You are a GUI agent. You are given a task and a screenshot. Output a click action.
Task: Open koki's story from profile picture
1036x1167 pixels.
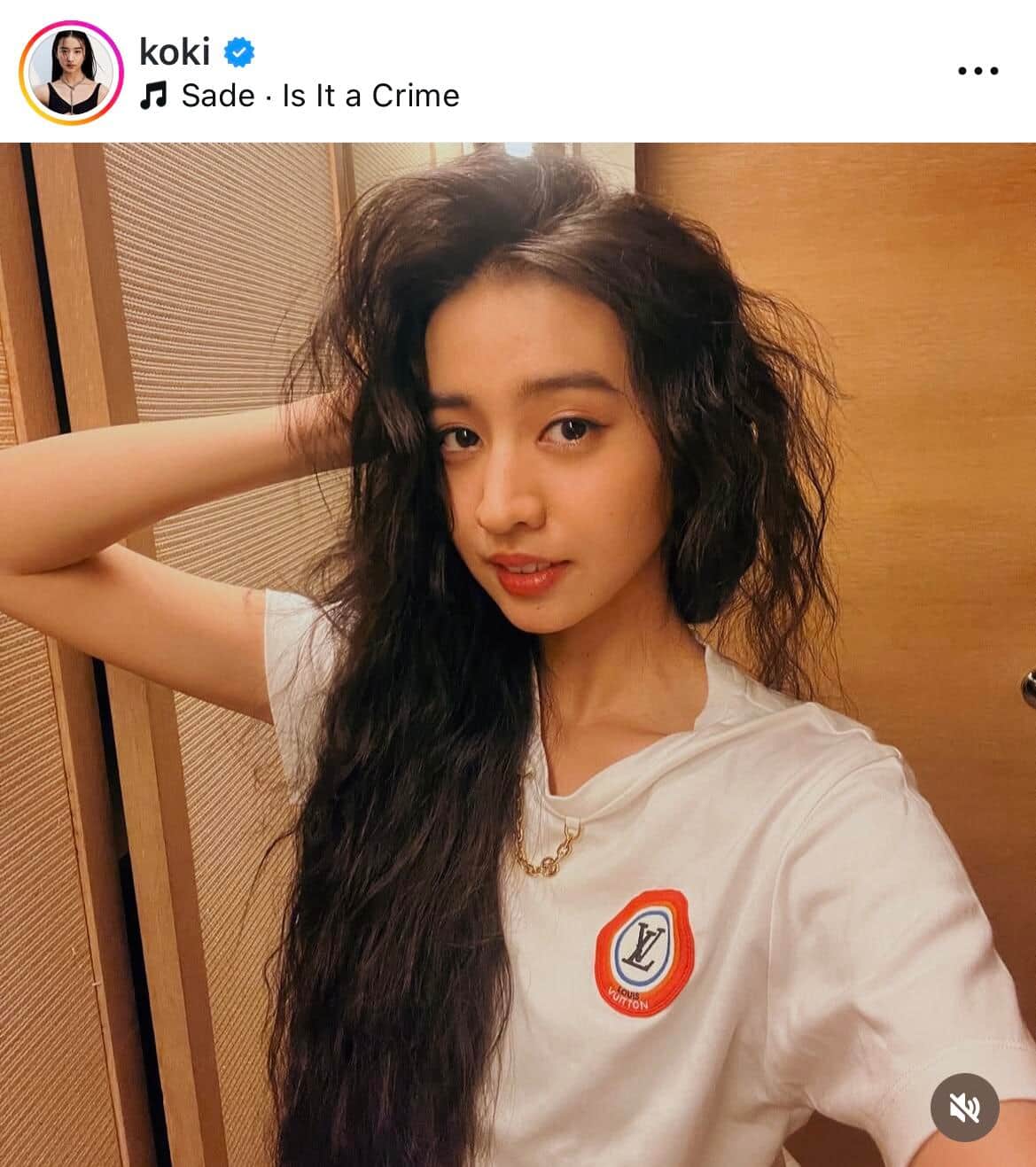click(x=70, y=72)
